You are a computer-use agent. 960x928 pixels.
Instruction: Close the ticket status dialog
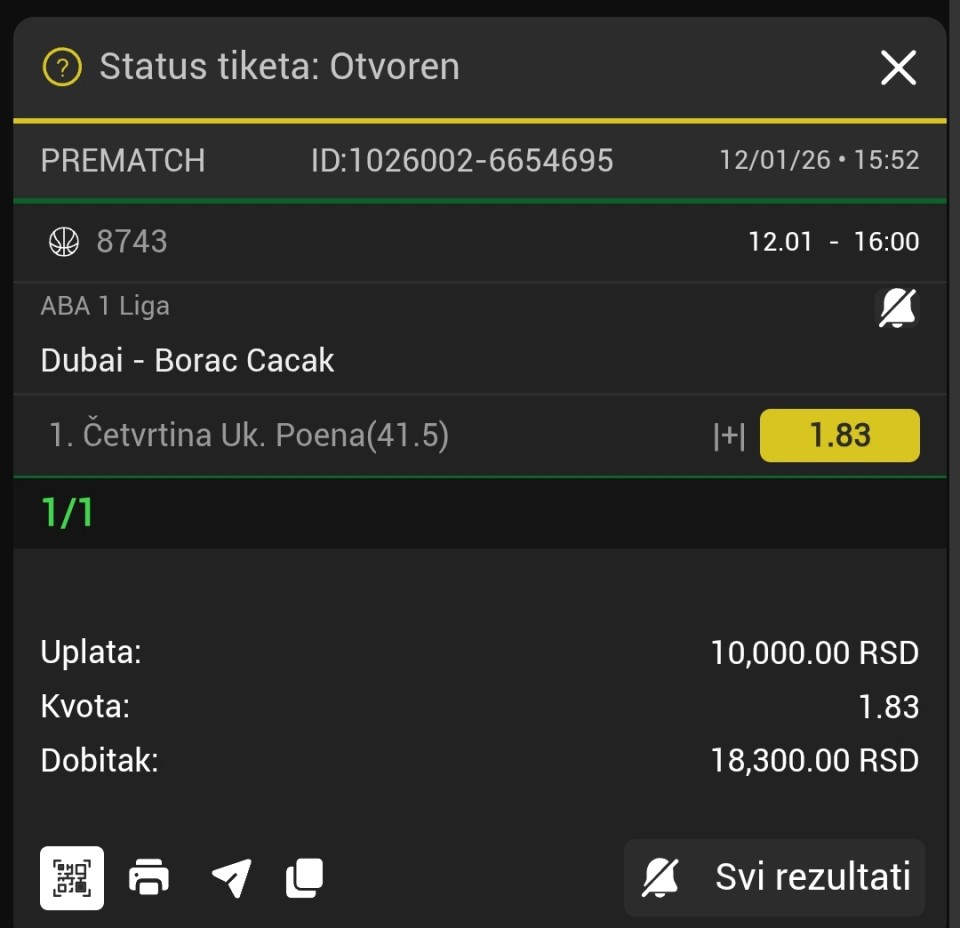pyautogui.click(x=898, y=68)
